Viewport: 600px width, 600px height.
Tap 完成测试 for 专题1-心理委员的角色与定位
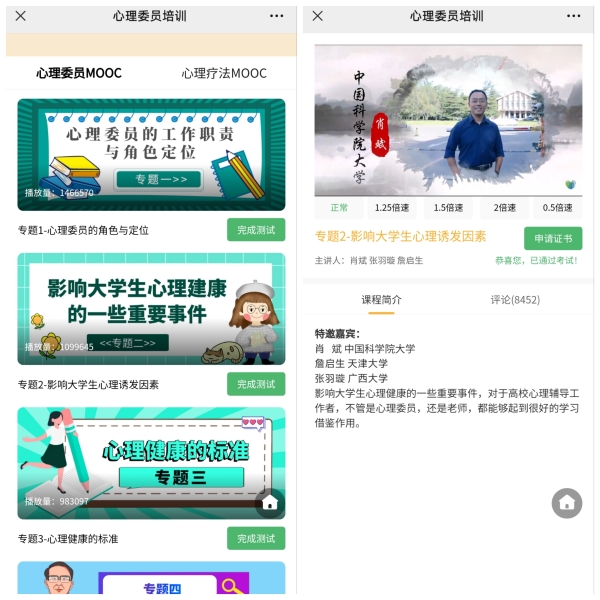coord(255,230)
